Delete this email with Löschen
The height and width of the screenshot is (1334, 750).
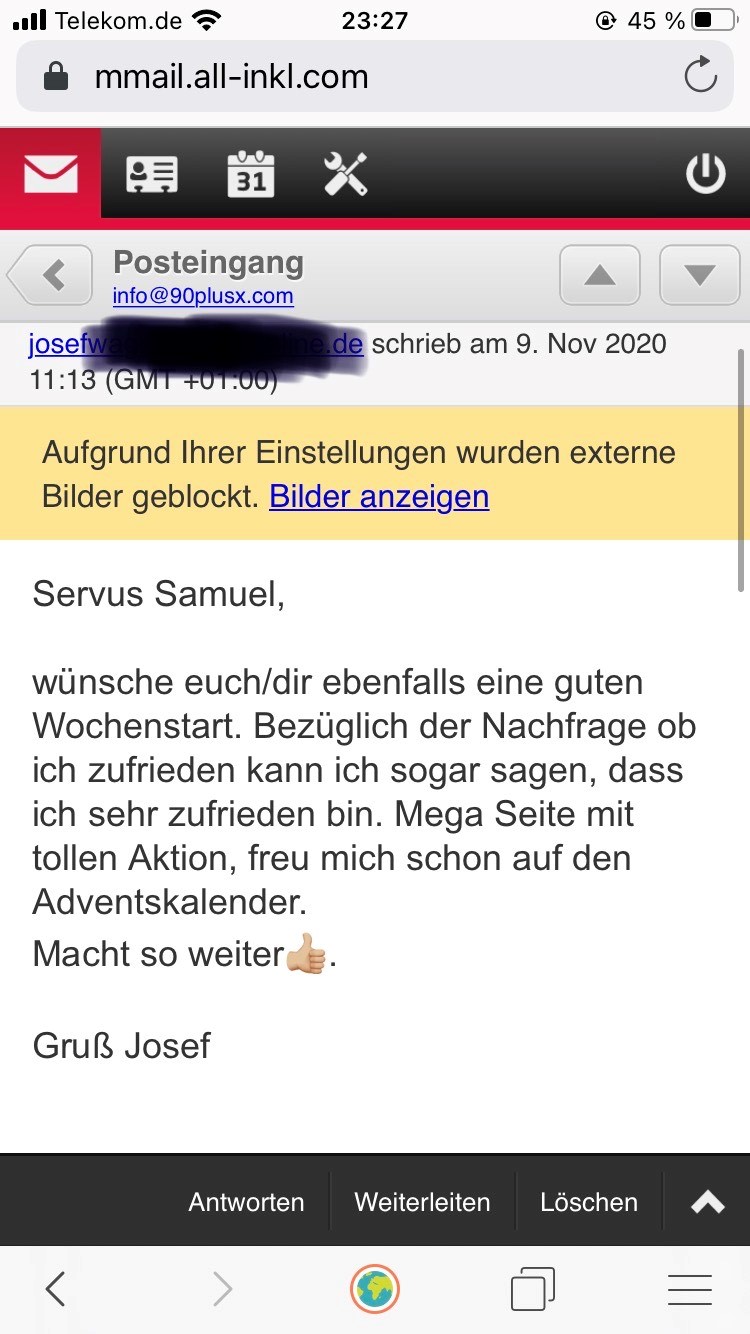click(x=588, y=1202)
